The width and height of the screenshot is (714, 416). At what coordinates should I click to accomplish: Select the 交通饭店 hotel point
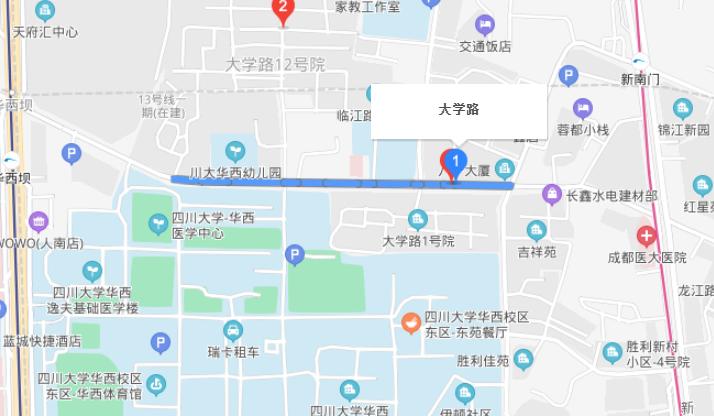485,25
